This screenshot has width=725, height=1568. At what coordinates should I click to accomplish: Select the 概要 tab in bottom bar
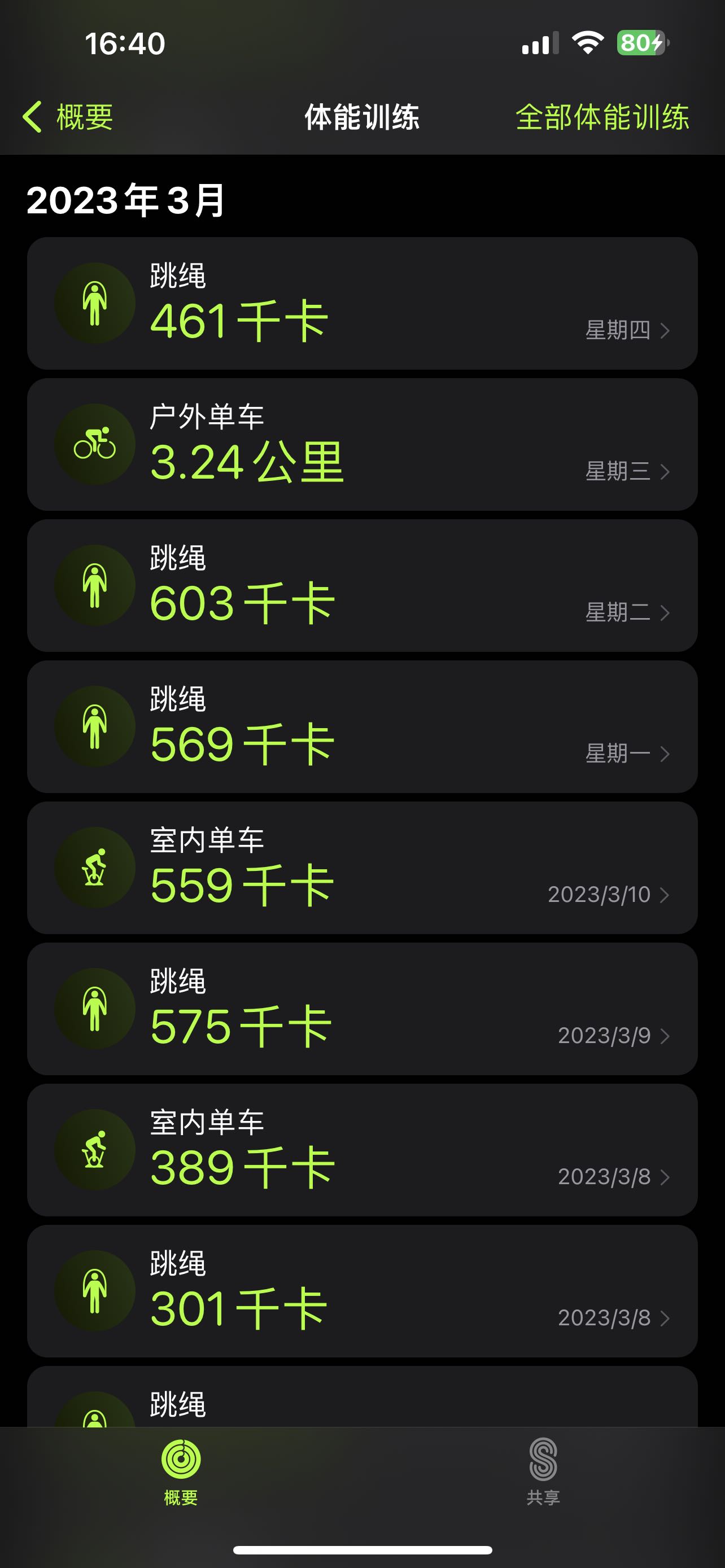(181, 1472)
